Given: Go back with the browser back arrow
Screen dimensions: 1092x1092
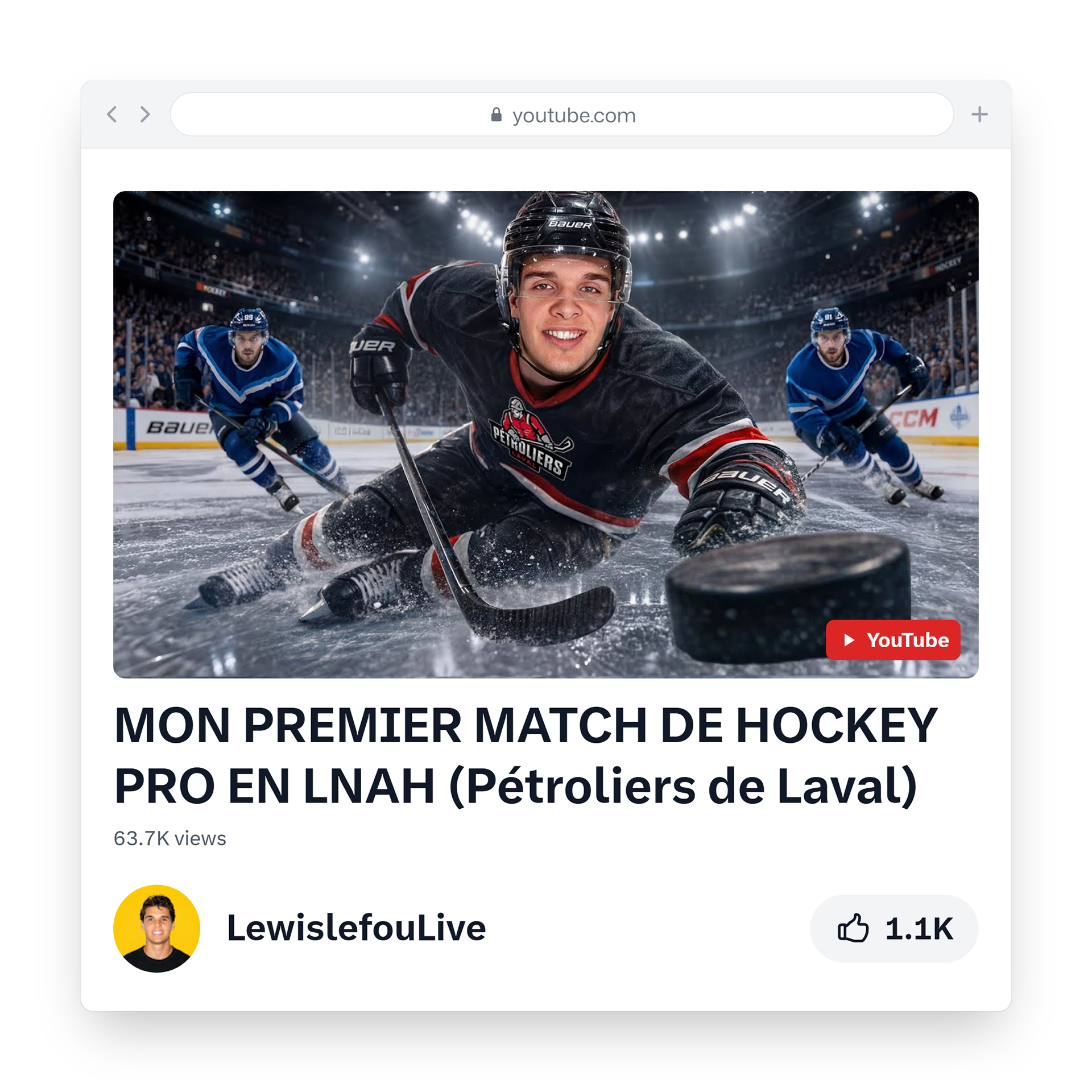Looking at the screenshot, I should click(x=112, y=114).
